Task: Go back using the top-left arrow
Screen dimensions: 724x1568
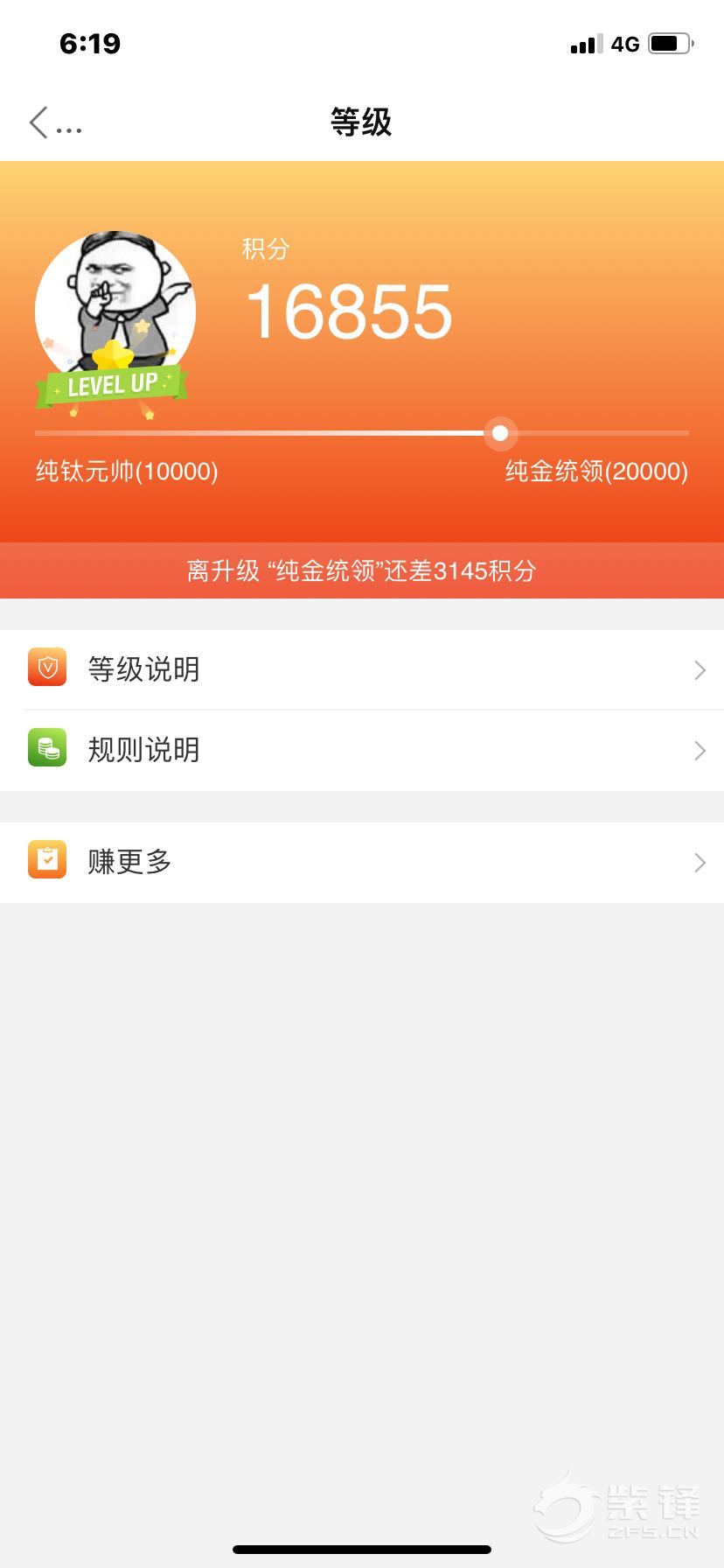Action: click(38, 122)
